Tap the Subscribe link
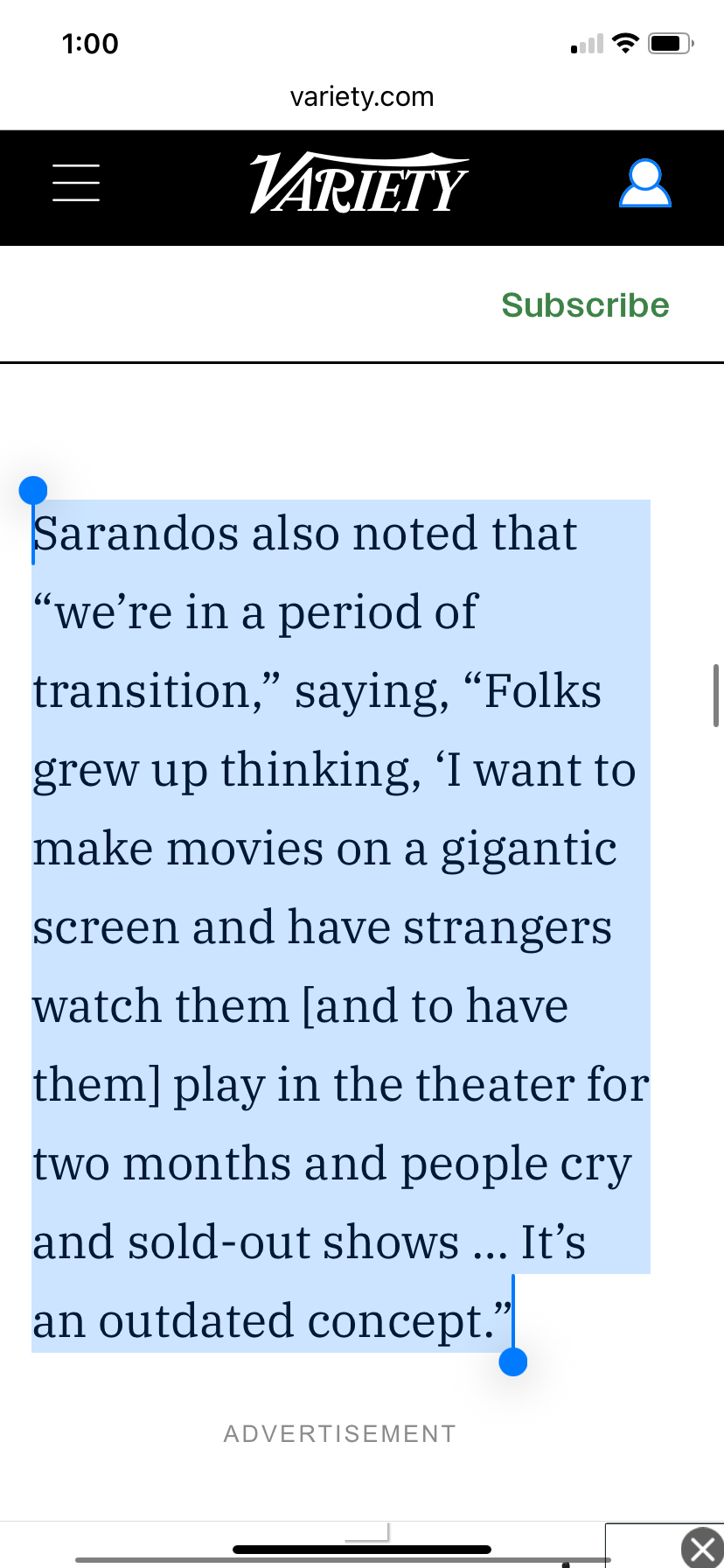Screen dimensions: 724x1568 (585, 304)
